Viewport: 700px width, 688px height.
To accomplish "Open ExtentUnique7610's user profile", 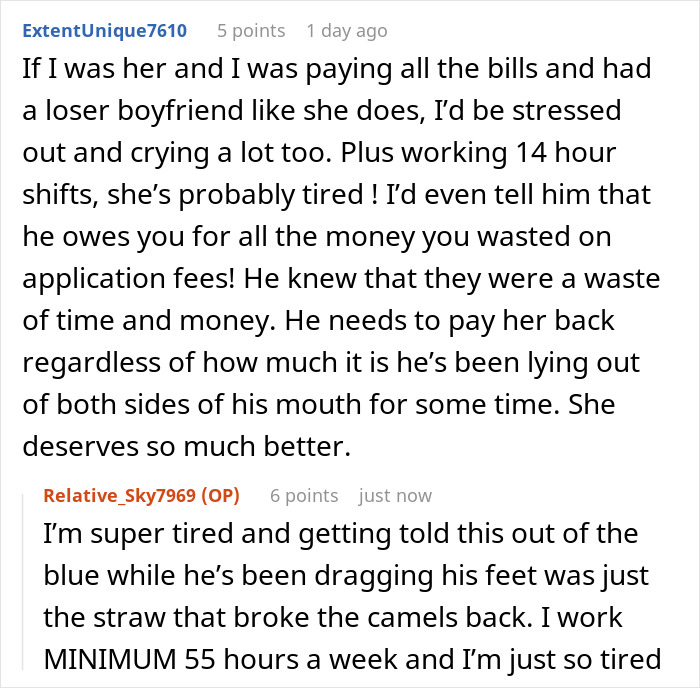I will click(x=104, y=31).
